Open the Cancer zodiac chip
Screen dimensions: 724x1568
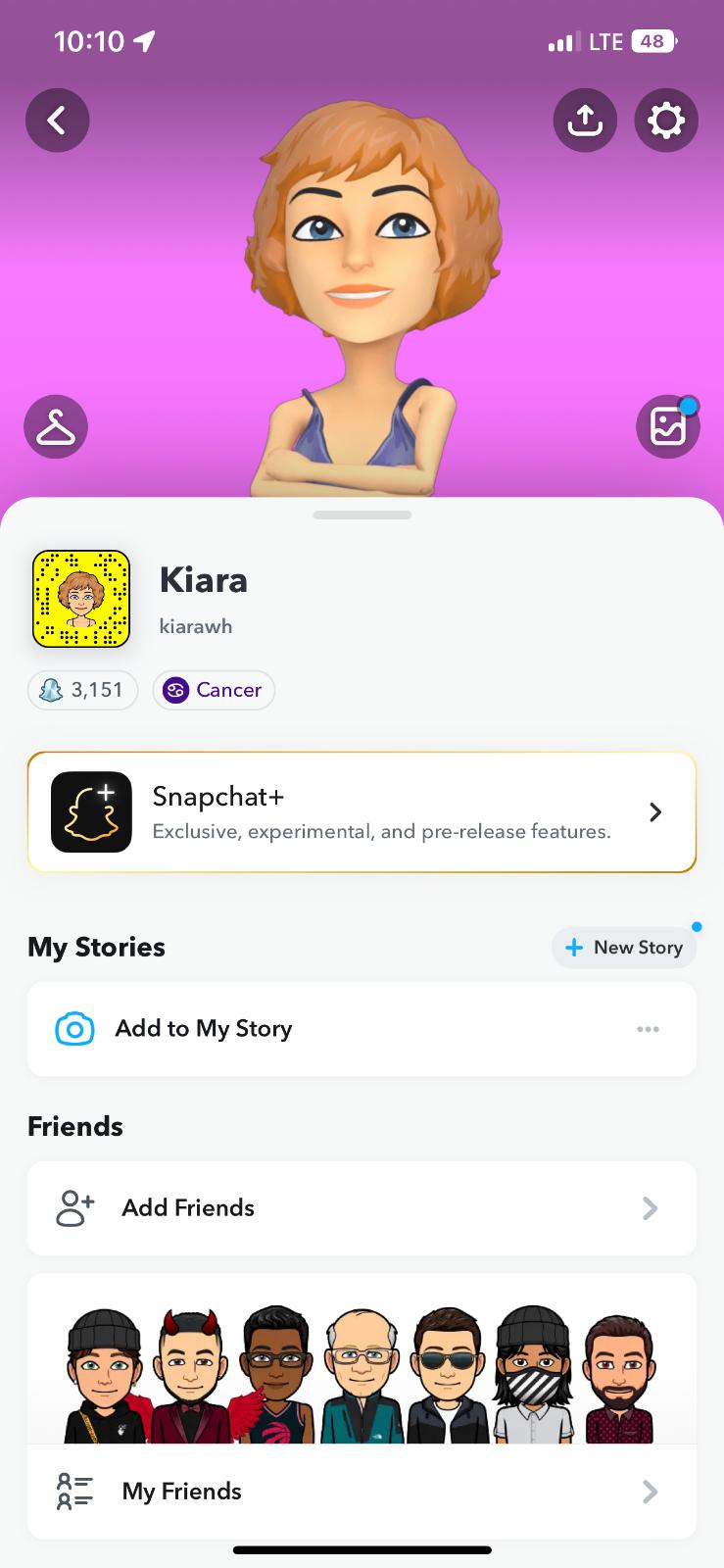click(214, 690)
